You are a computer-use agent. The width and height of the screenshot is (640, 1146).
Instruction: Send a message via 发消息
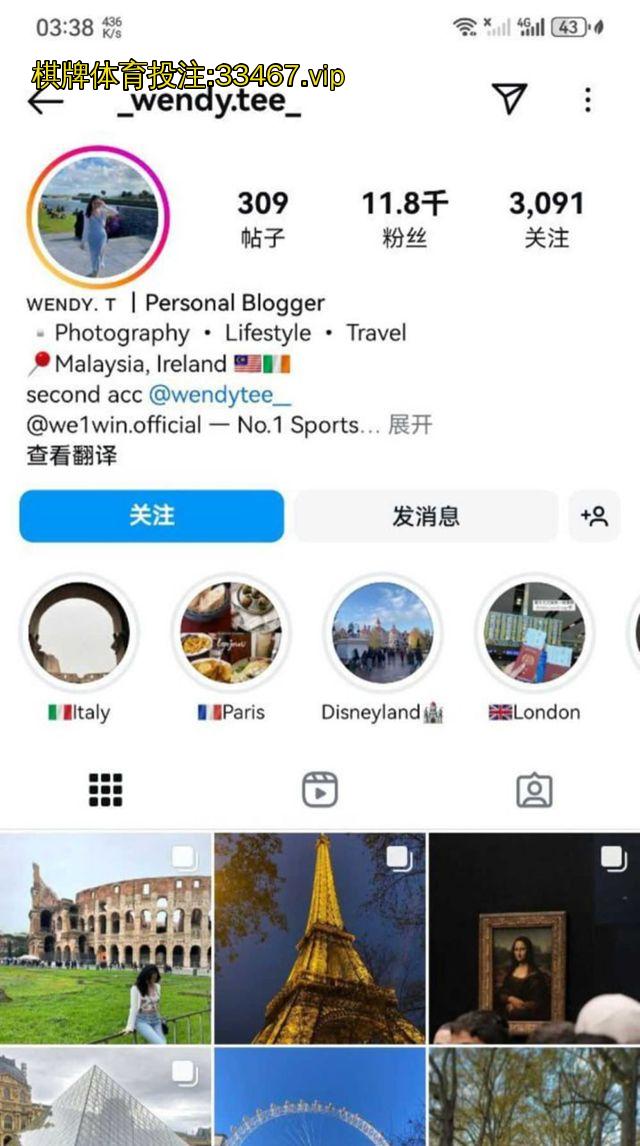pyautogui.click(x=426, y=516)
